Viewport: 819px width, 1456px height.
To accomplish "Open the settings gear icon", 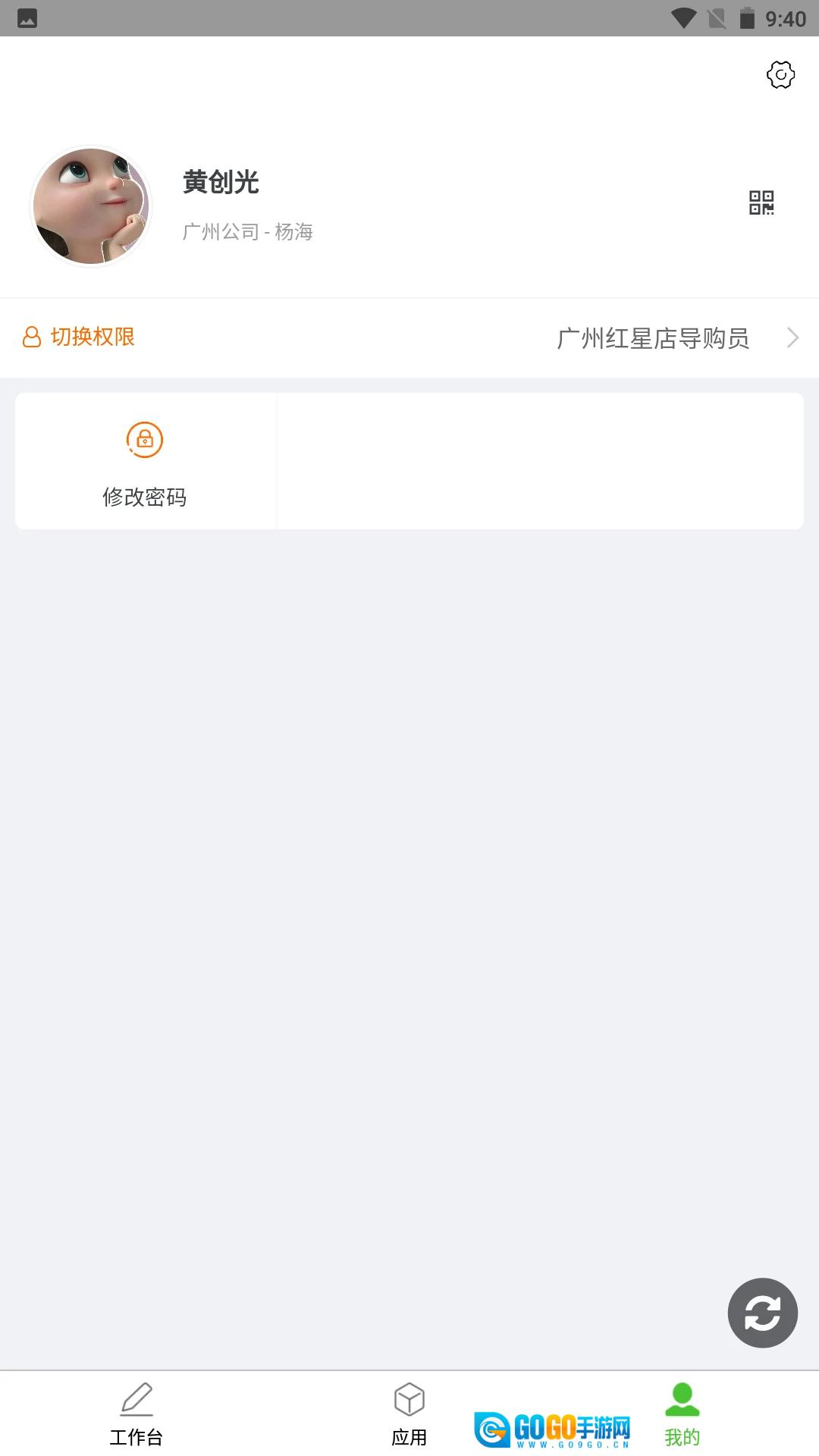I will click(780, 74).
